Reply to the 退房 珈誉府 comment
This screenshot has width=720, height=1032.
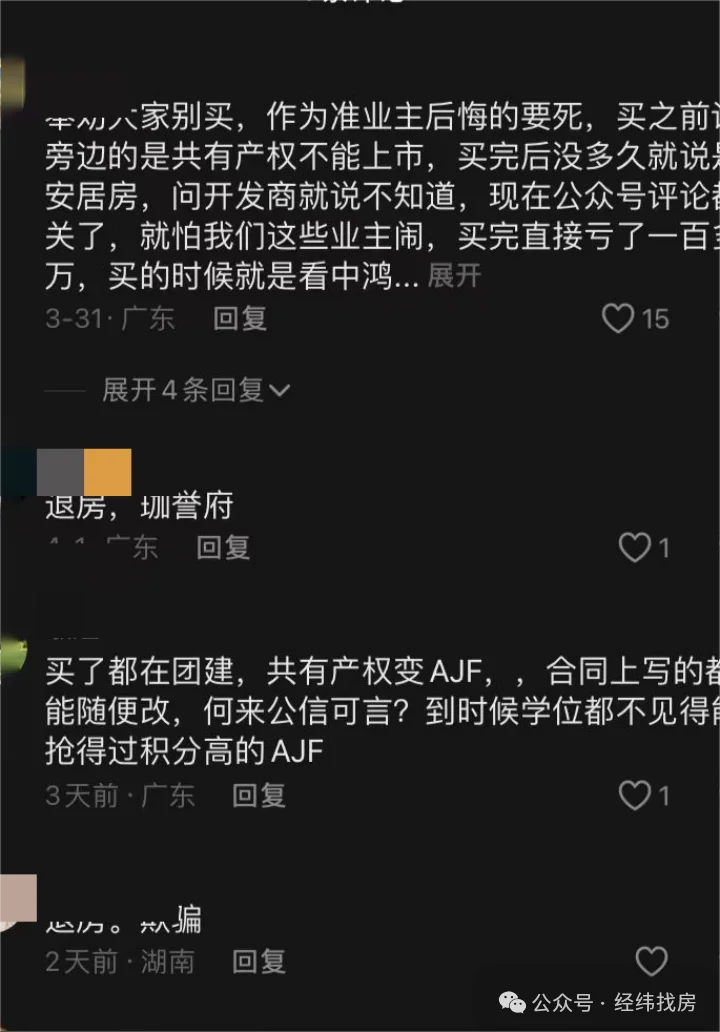[223, 547]
